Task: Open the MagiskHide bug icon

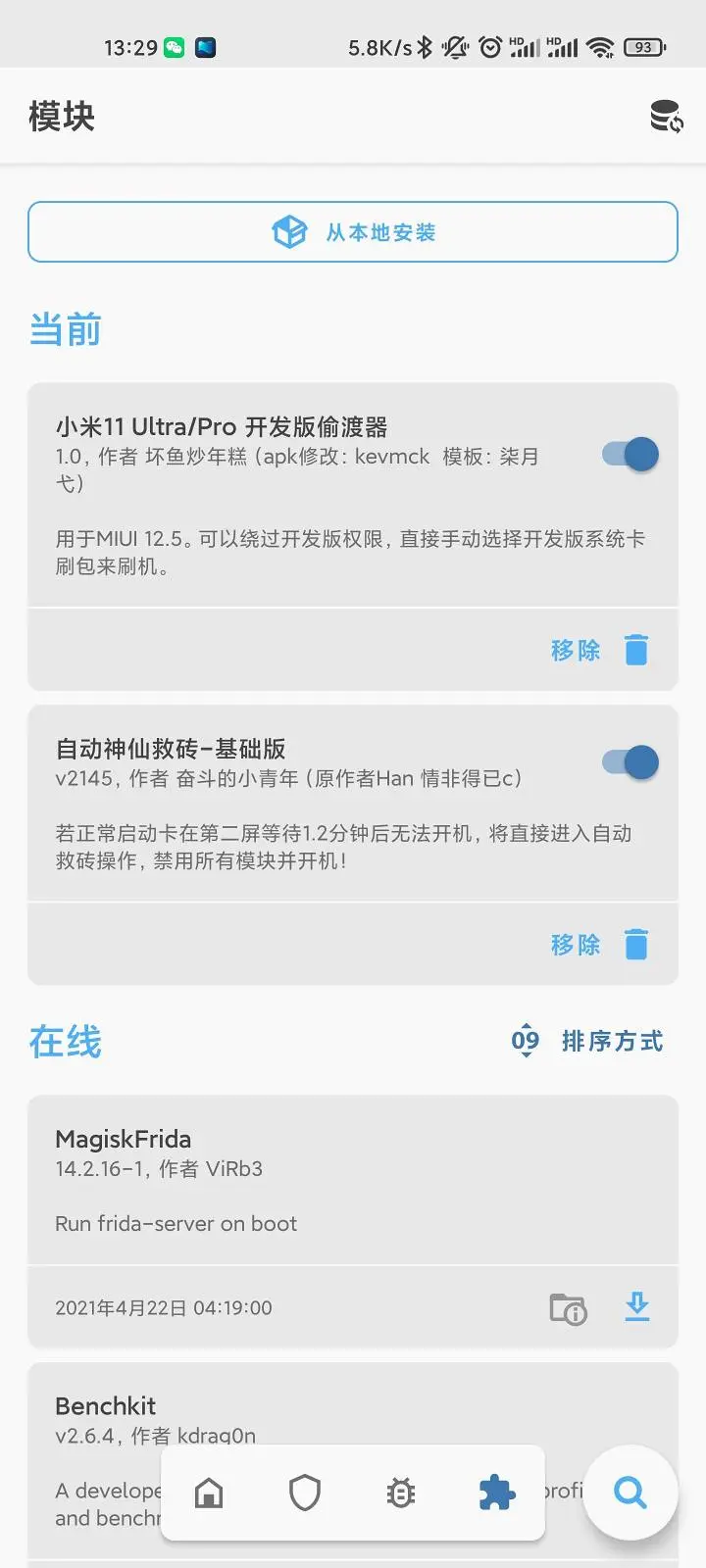Action: [399, 1494]
